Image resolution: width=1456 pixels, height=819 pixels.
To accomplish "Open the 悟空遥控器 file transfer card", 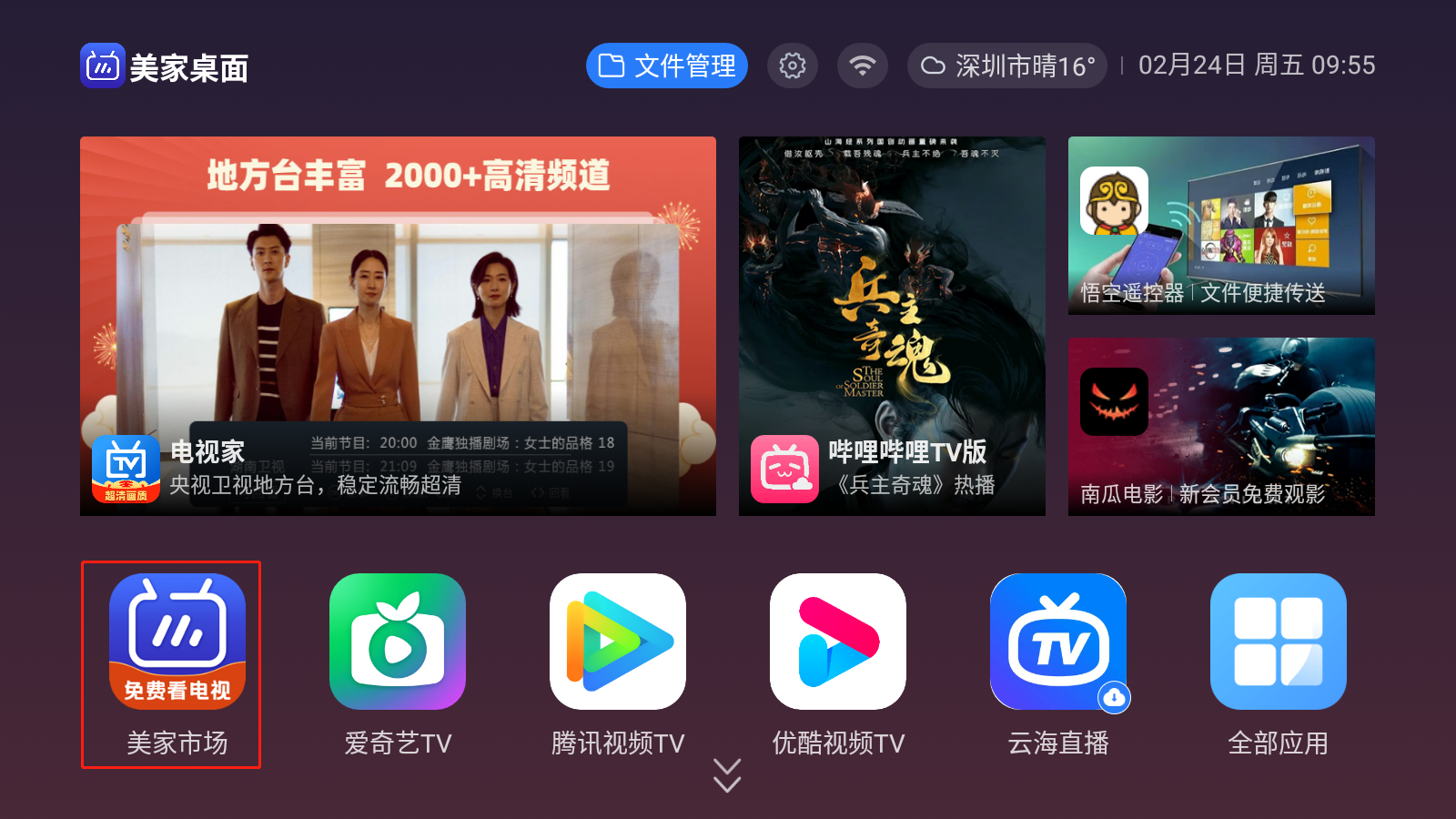I will (x=1221, y=226).
